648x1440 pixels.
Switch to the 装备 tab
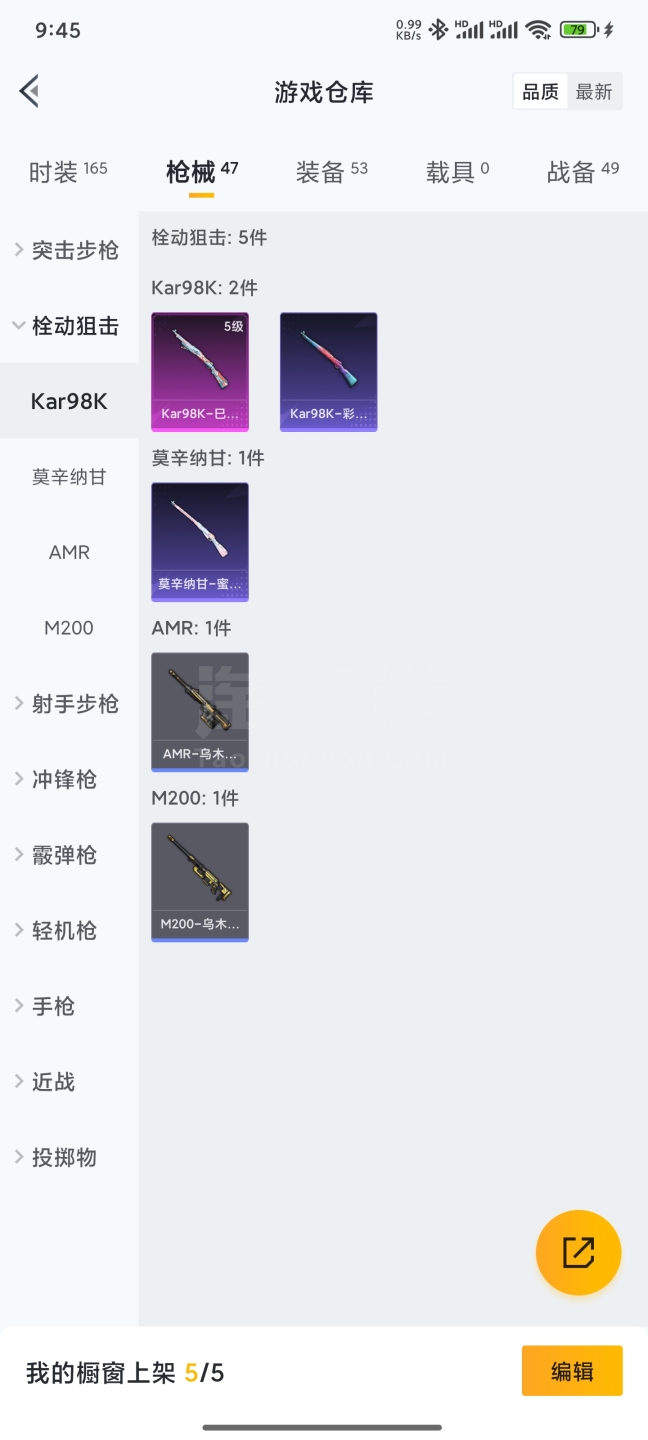pyautogui.click(x=331, y=172)
